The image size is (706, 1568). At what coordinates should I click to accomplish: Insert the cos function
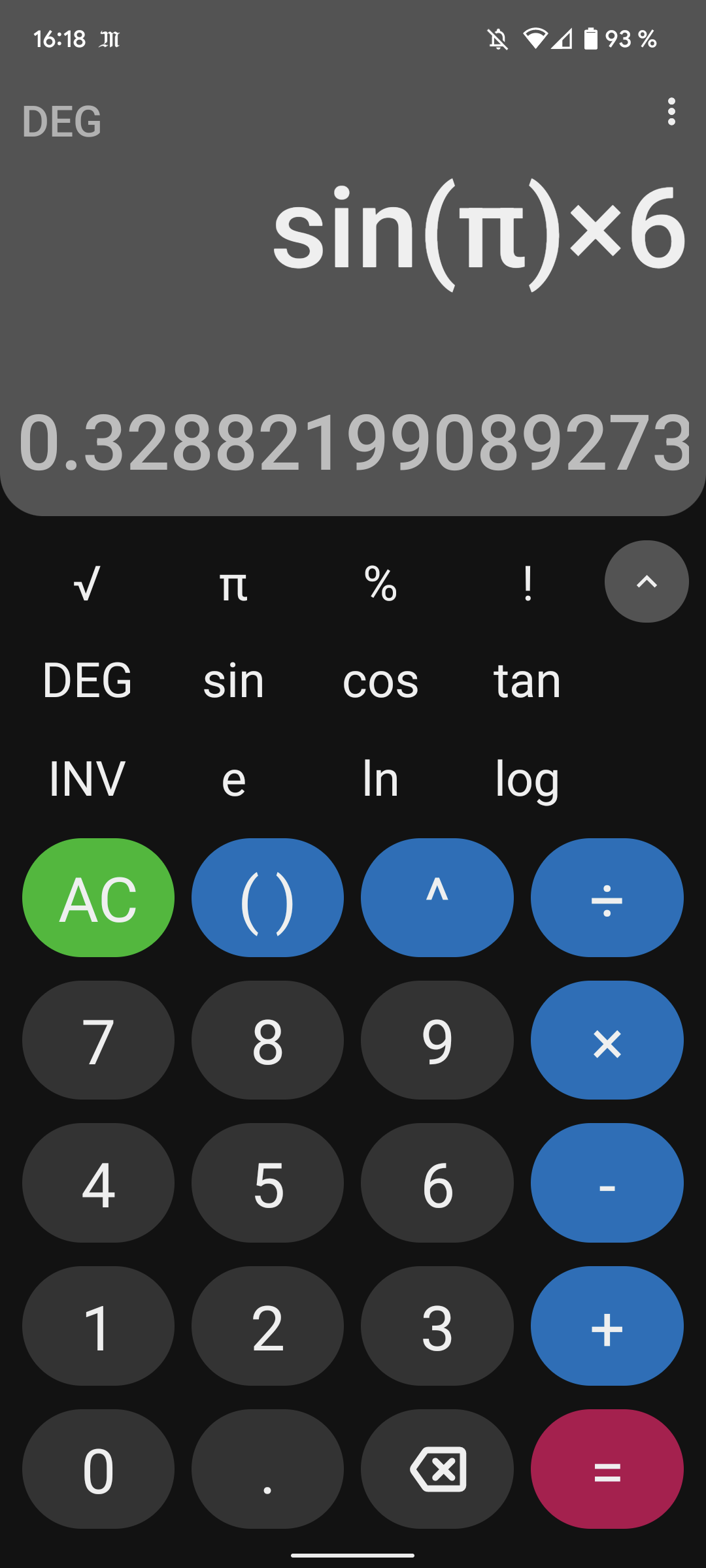(x=380, y=680)
